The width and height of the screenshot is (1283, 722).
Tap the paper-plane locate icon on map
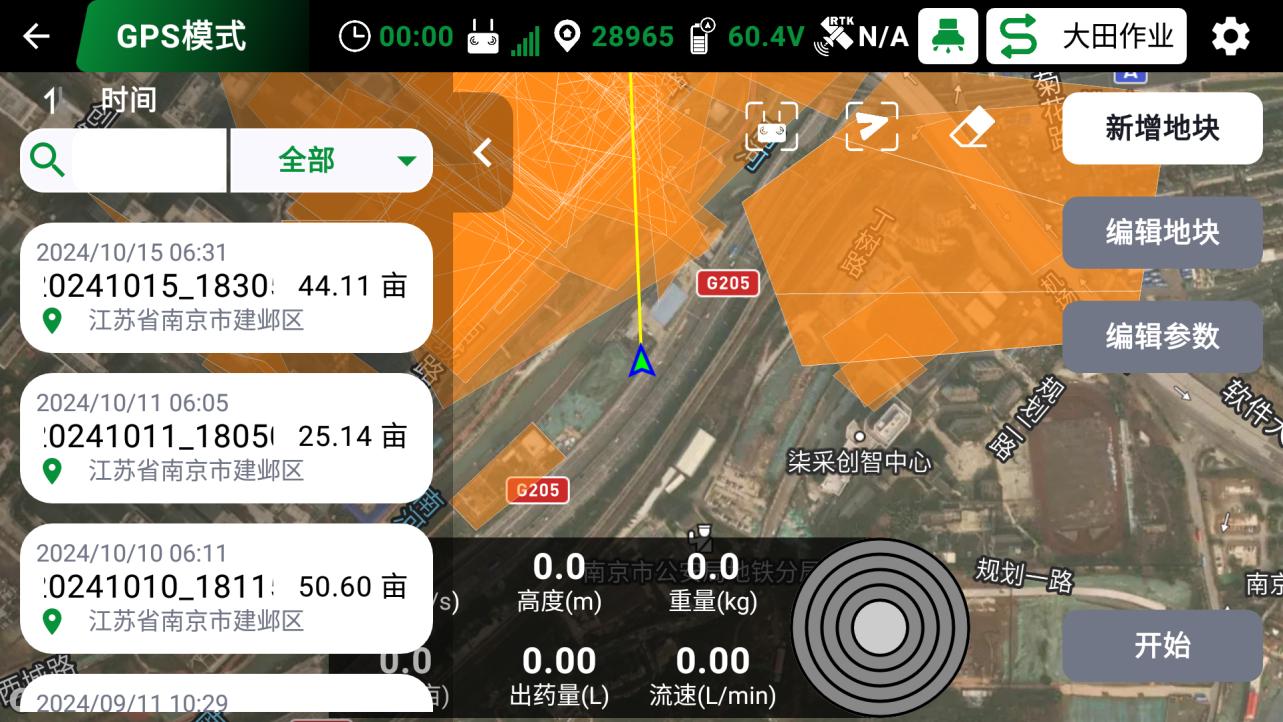[x=871, y=127]
